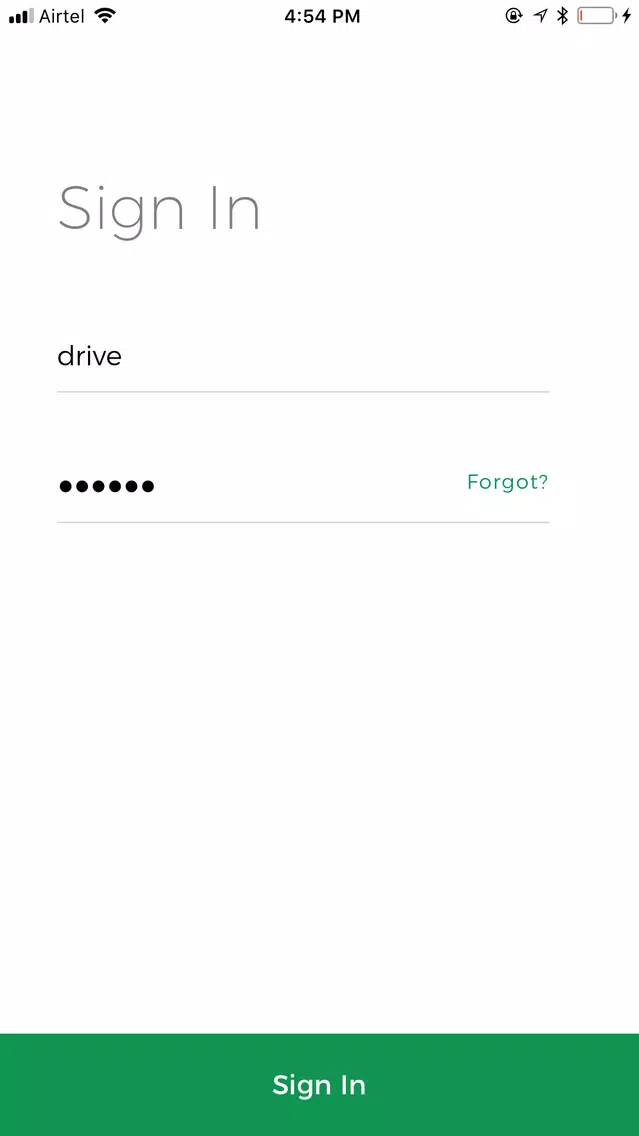Screen dimensions: 639x1136
Task: Open the Forgot? password link
Action: tap(507, 482)
